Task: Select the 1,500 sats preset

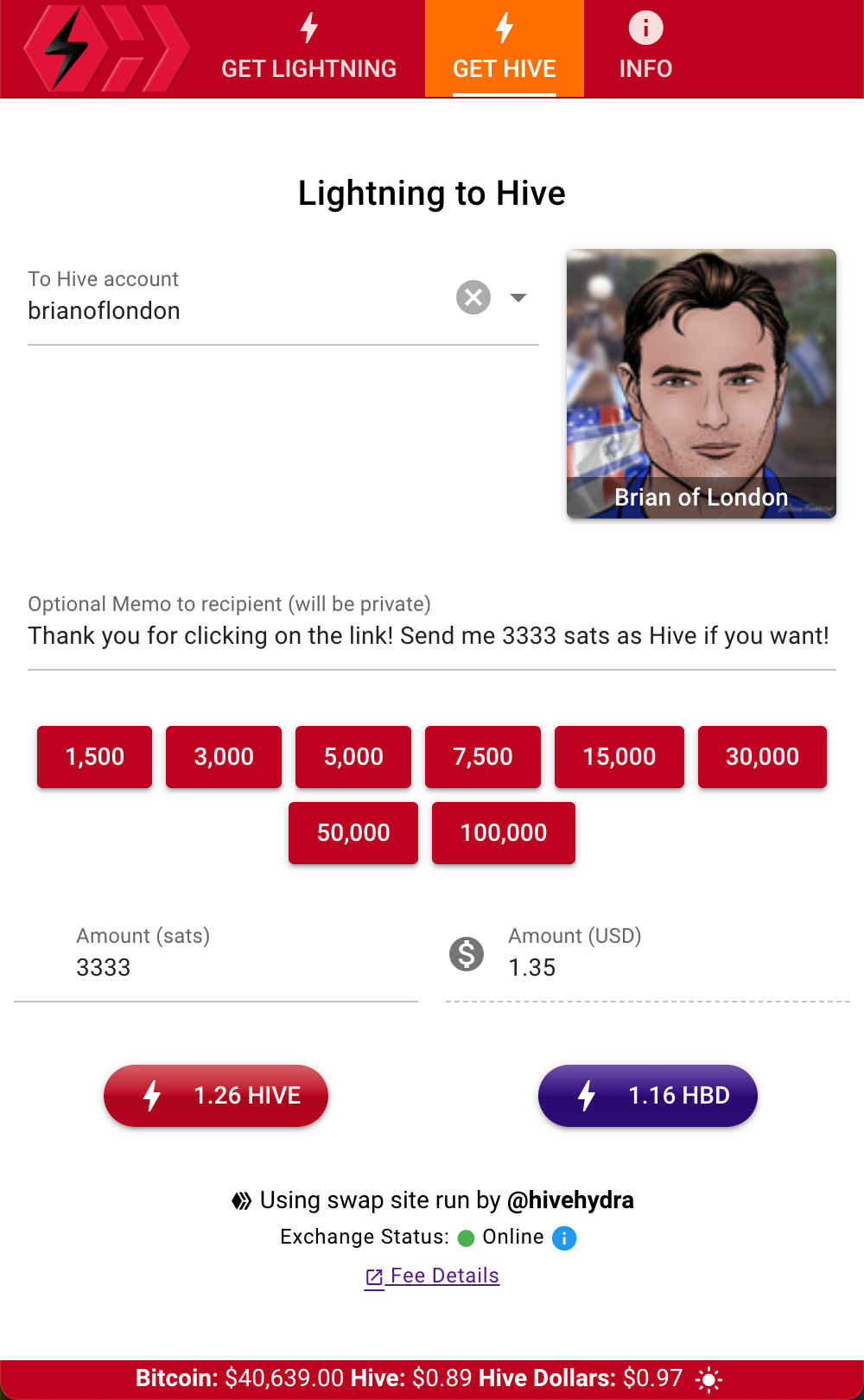Action: pos(94,757)
